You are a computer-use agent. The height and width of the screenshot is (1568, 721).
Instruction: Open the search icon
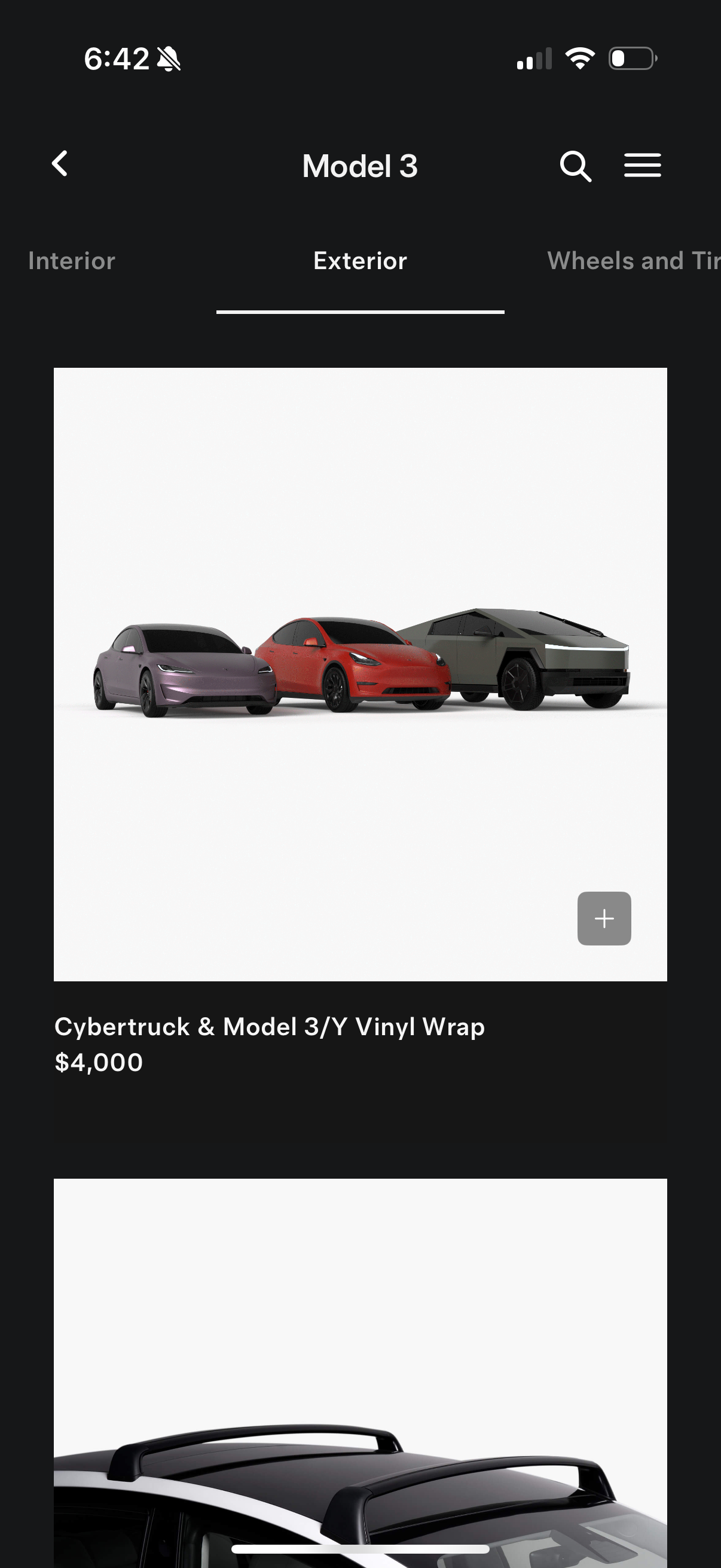(575, 165)
